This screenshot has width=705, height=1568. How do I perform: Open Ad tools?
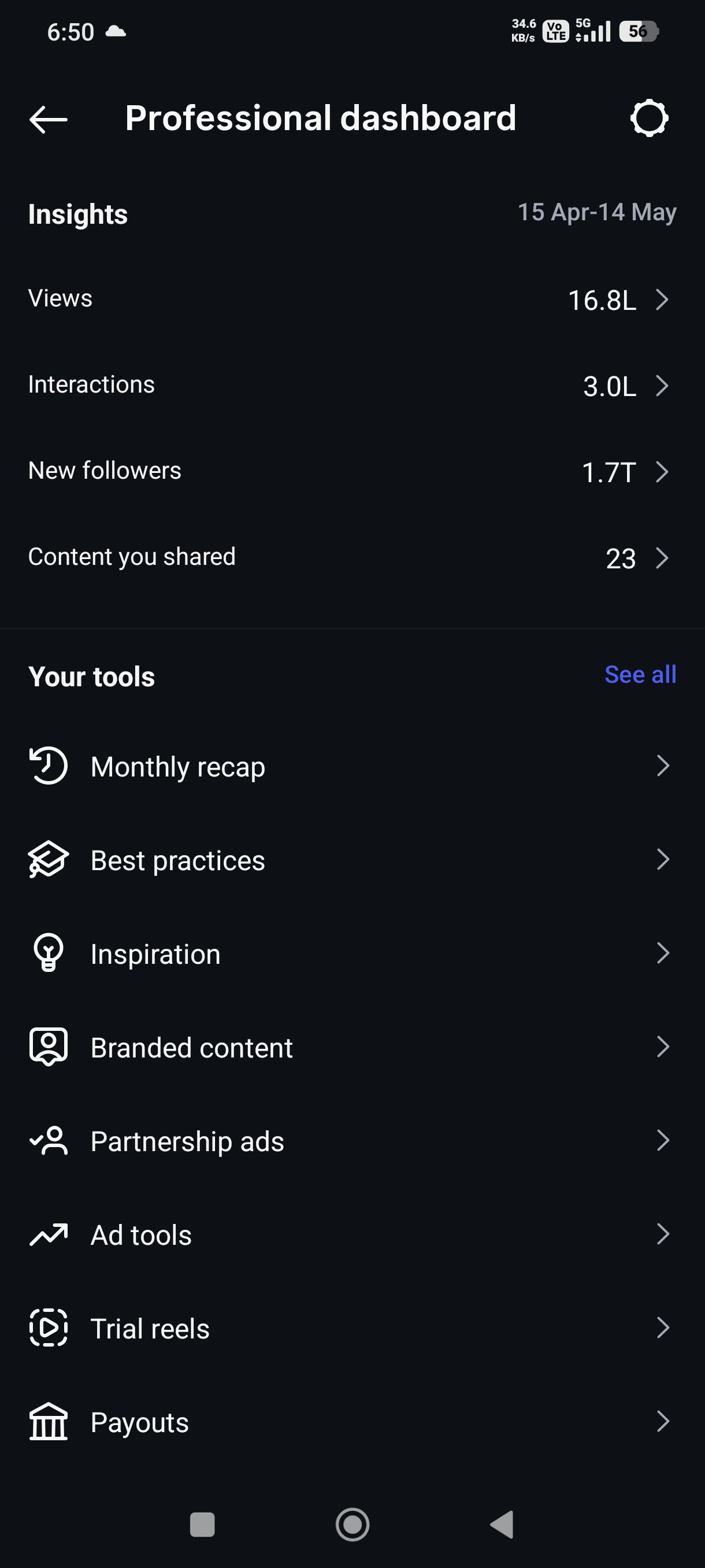[352, 1234]
